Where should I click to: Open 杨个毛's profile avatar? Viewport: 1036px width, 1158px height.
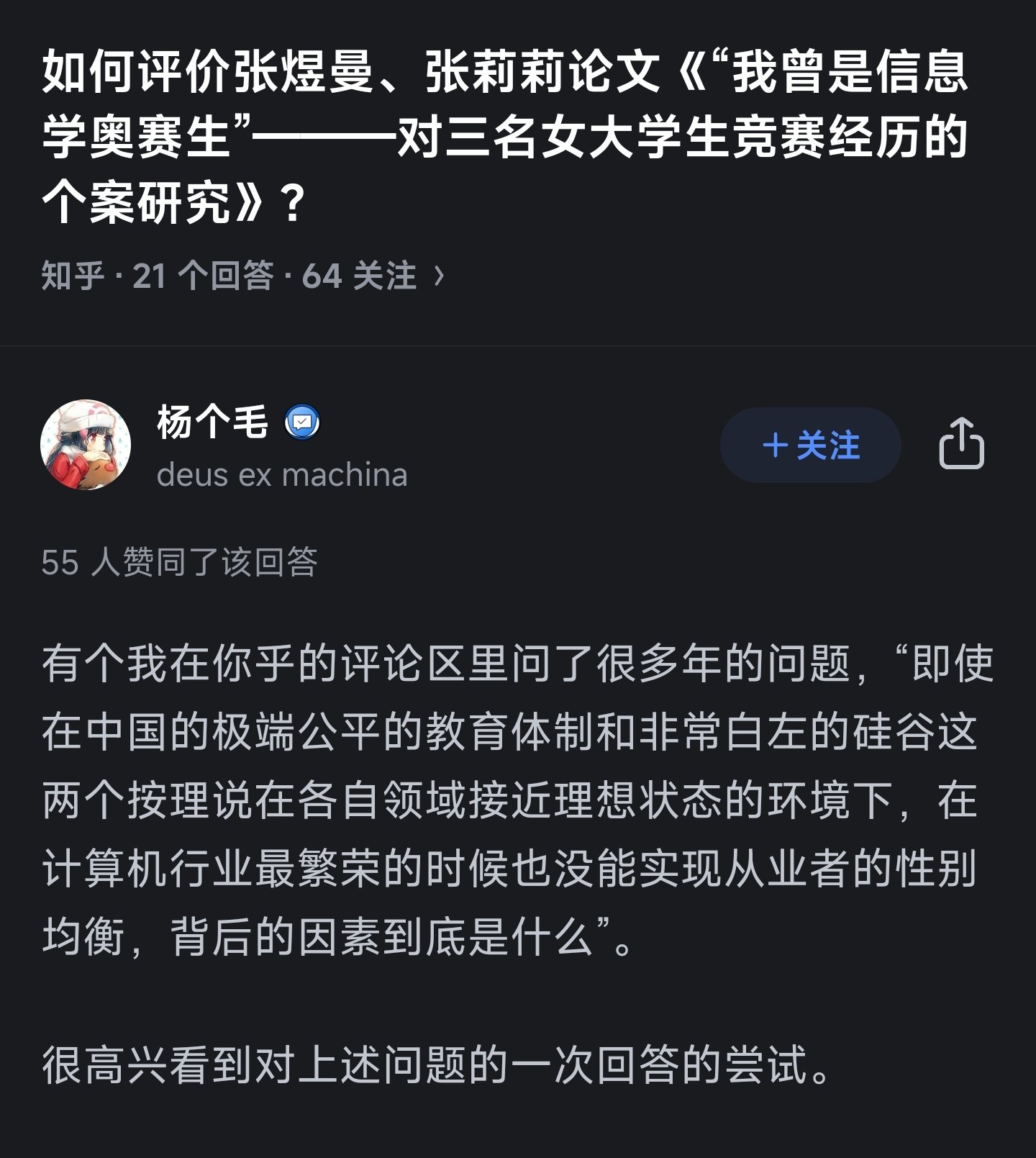(x=86, y=445)
